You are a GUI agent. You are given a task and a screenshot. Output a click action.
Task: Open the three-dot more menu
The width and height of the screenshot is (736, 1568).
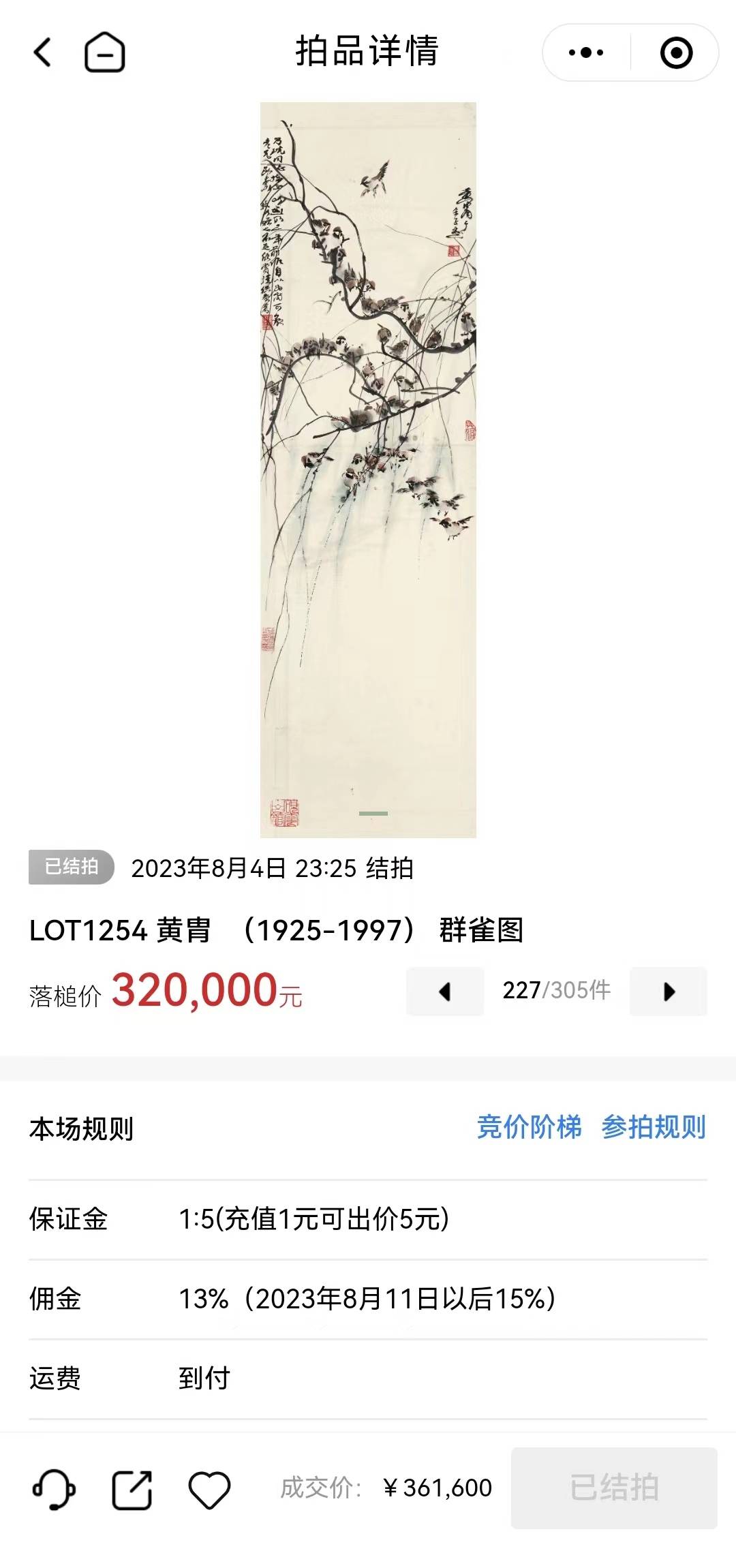click(586, 52)
